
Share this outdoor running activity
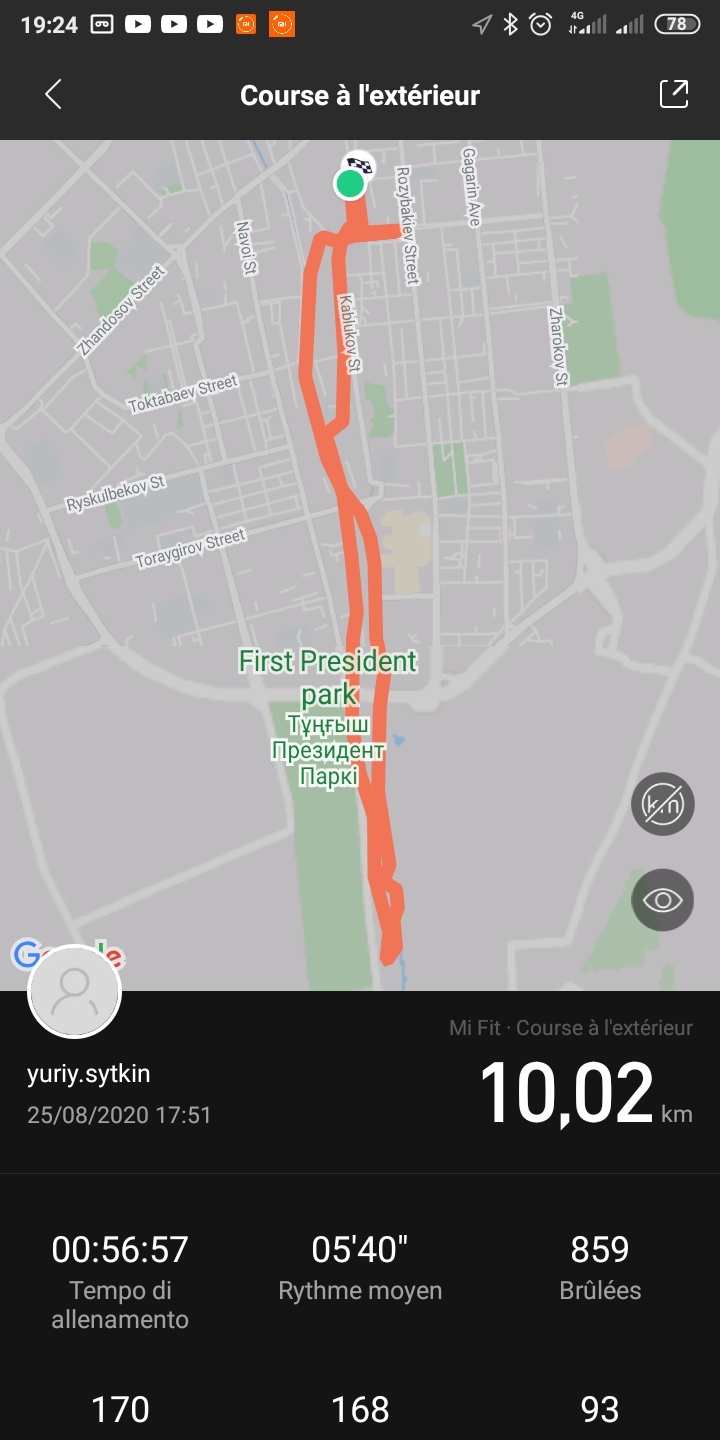pyautogui.click(x=674, y=94)
